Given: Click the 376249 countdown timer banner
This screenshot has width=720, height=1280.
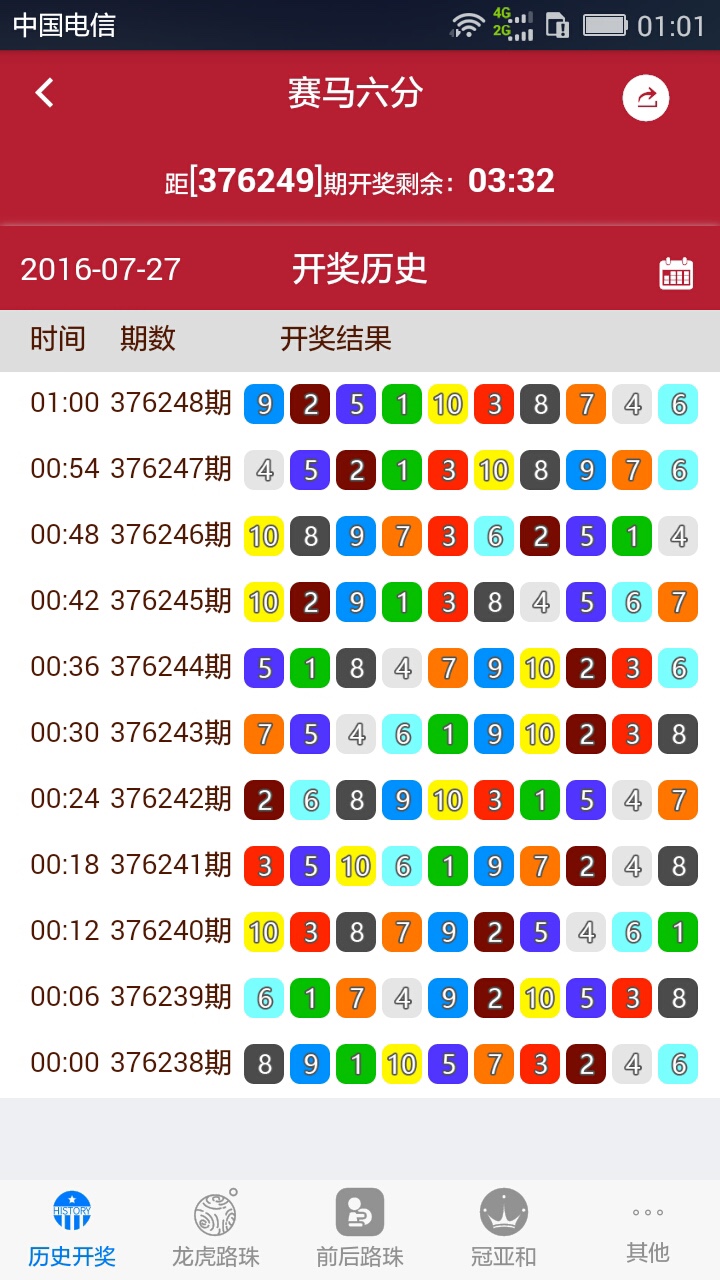Looking at the screenshot, I should click(x=360, y=180).
